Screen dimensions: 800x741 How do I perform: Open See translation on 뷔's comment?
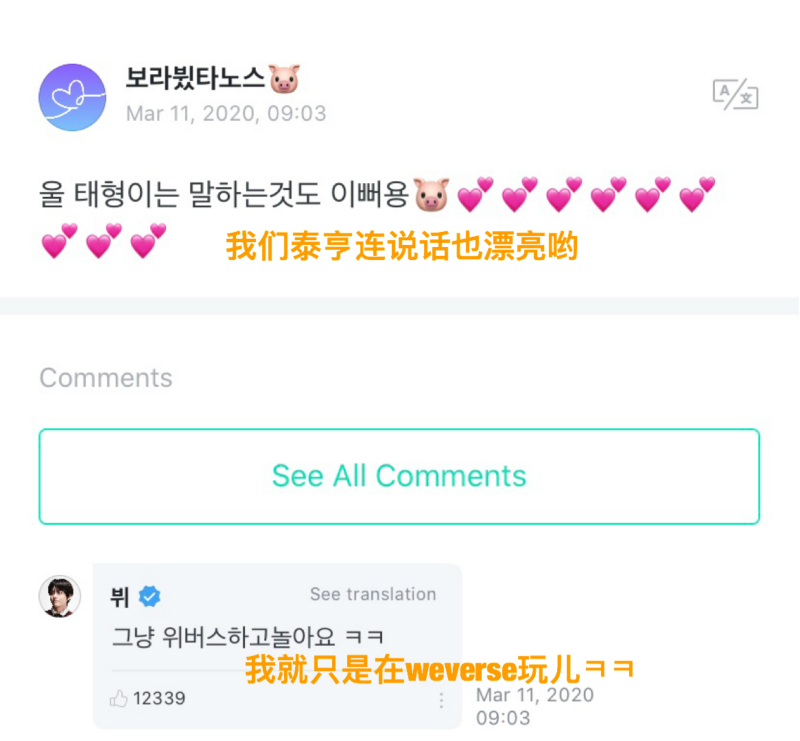pos(372,594)
